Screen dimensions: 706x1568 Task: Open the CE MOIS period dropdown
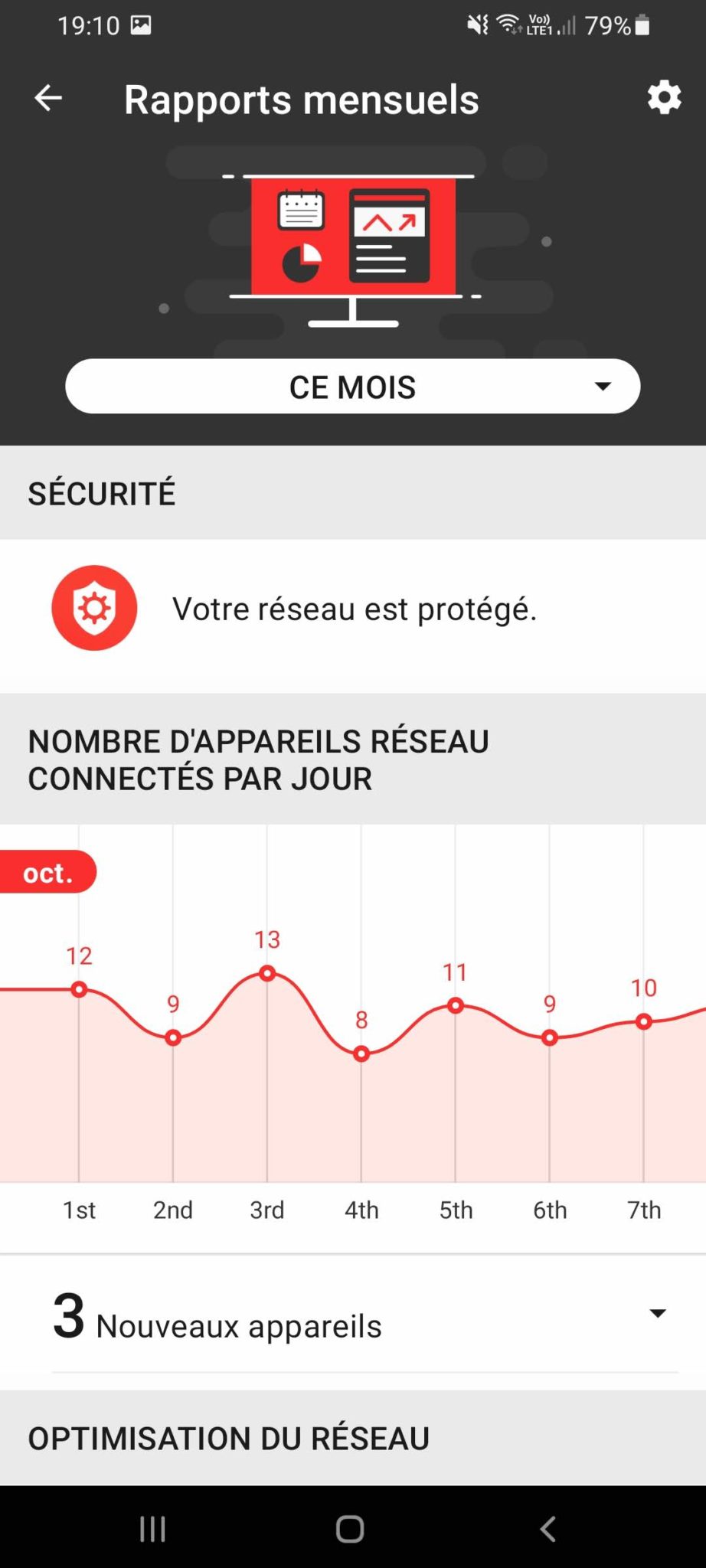353,387
